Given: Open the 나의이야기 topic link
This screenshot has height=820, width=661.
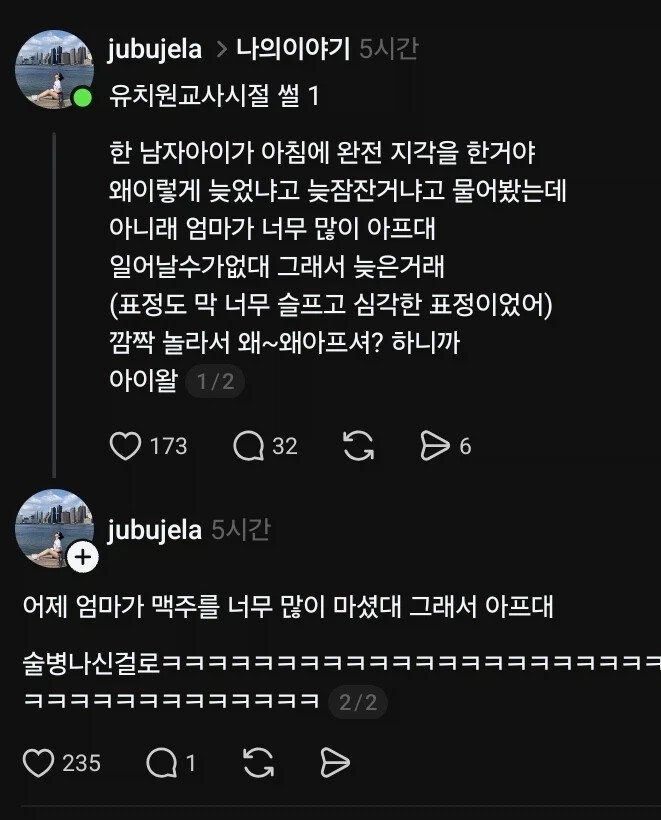Looking at the screenshot, I should [x=292, y=49].
